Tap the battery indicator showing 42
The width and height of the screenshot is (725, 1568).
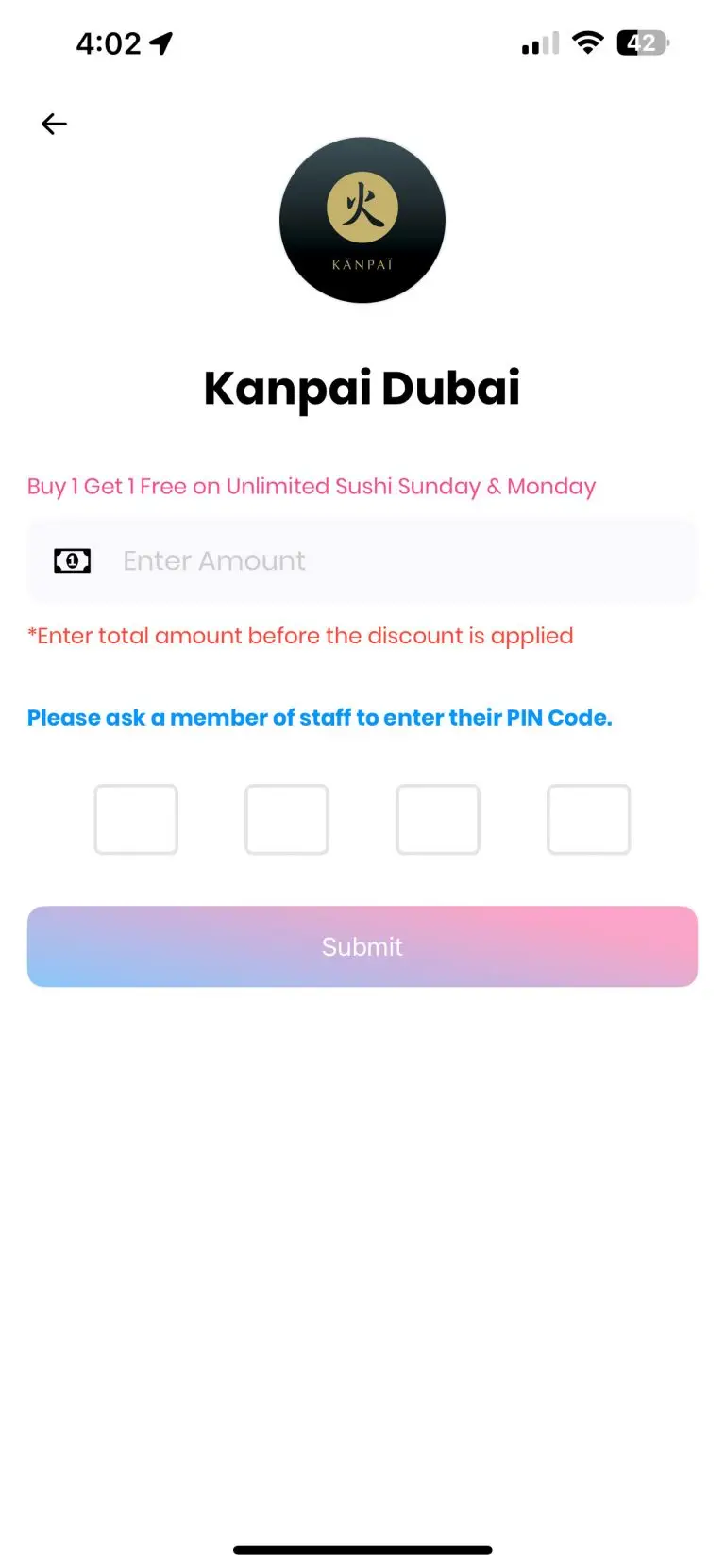tap(644, 42)
